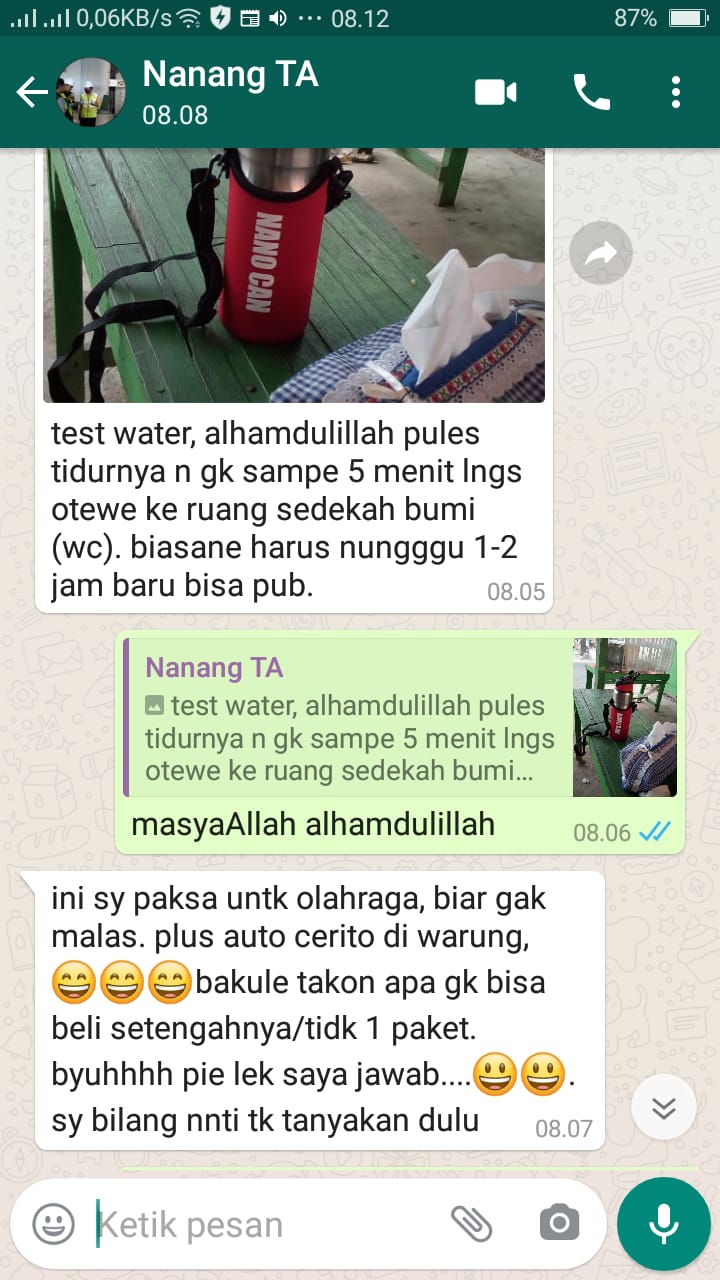
Task: Start a voice call with Nanang TA
Action: coord(591,92)
